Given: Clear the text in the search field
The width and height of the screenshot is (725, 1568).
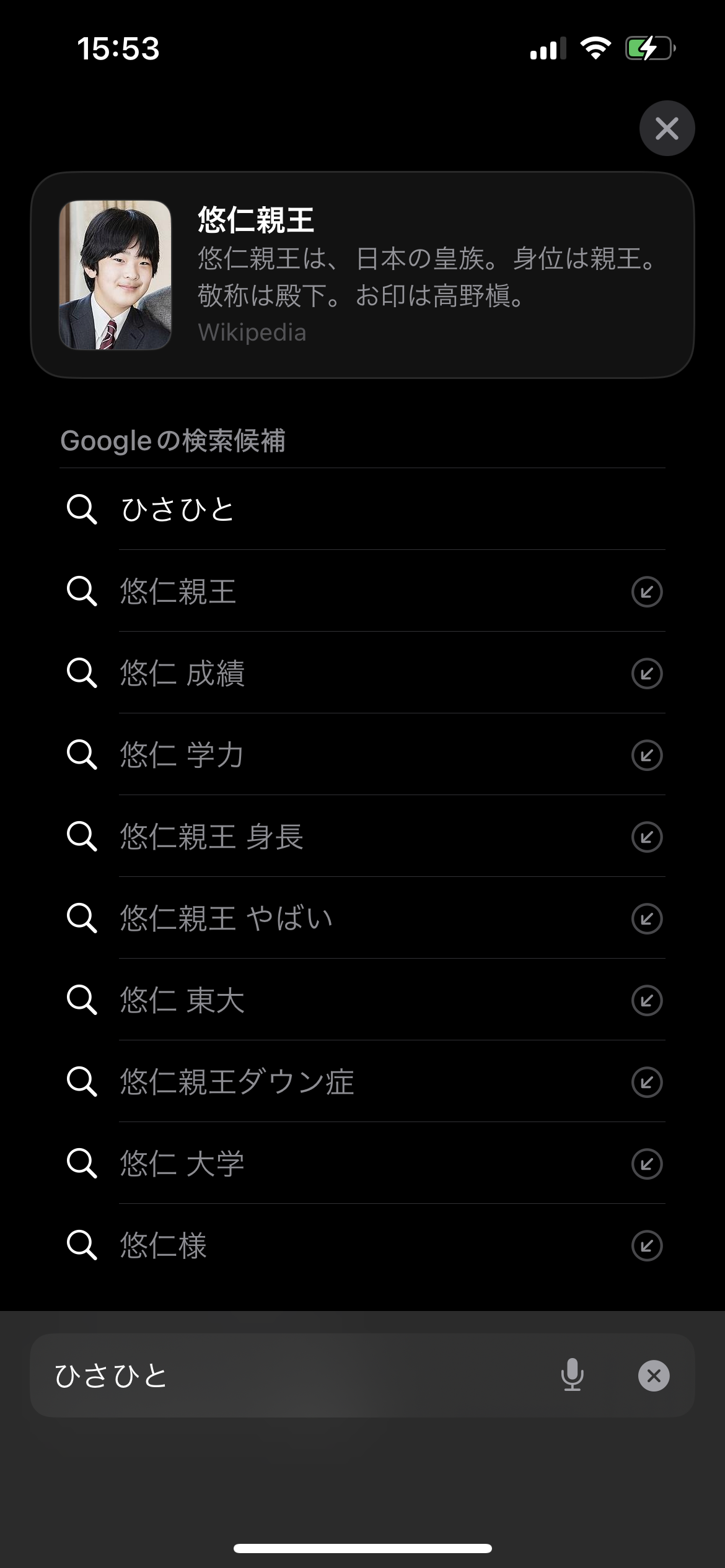Looking at the screenshot, I should coord(654,1375).
